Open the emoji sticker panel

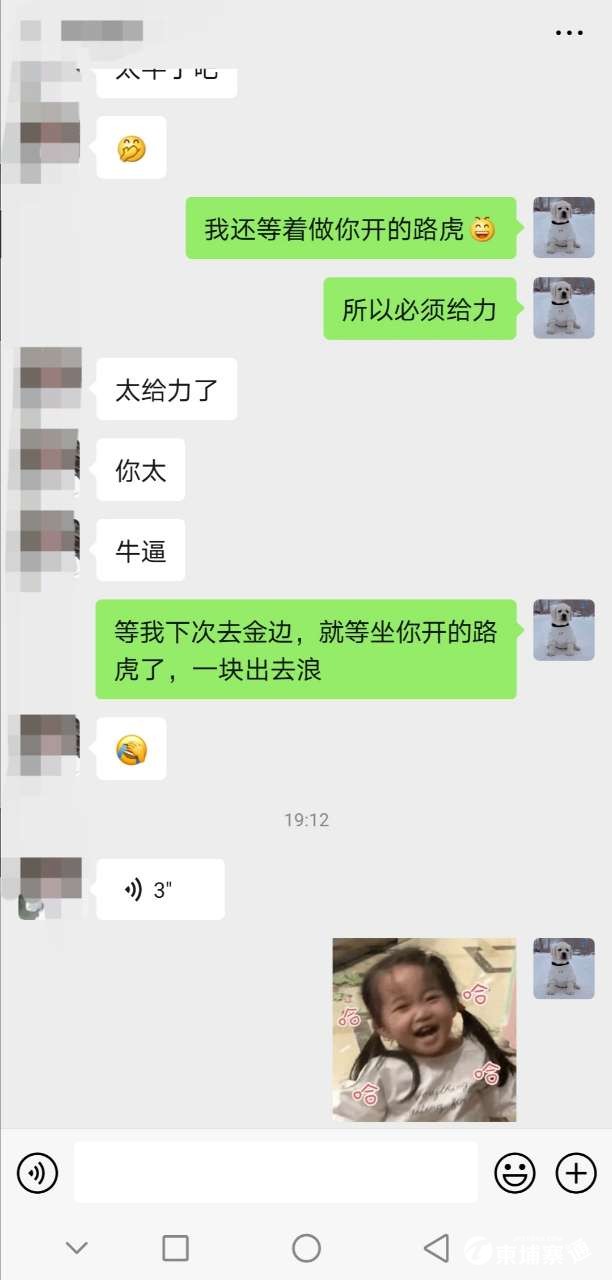[x=515, y=1172]
